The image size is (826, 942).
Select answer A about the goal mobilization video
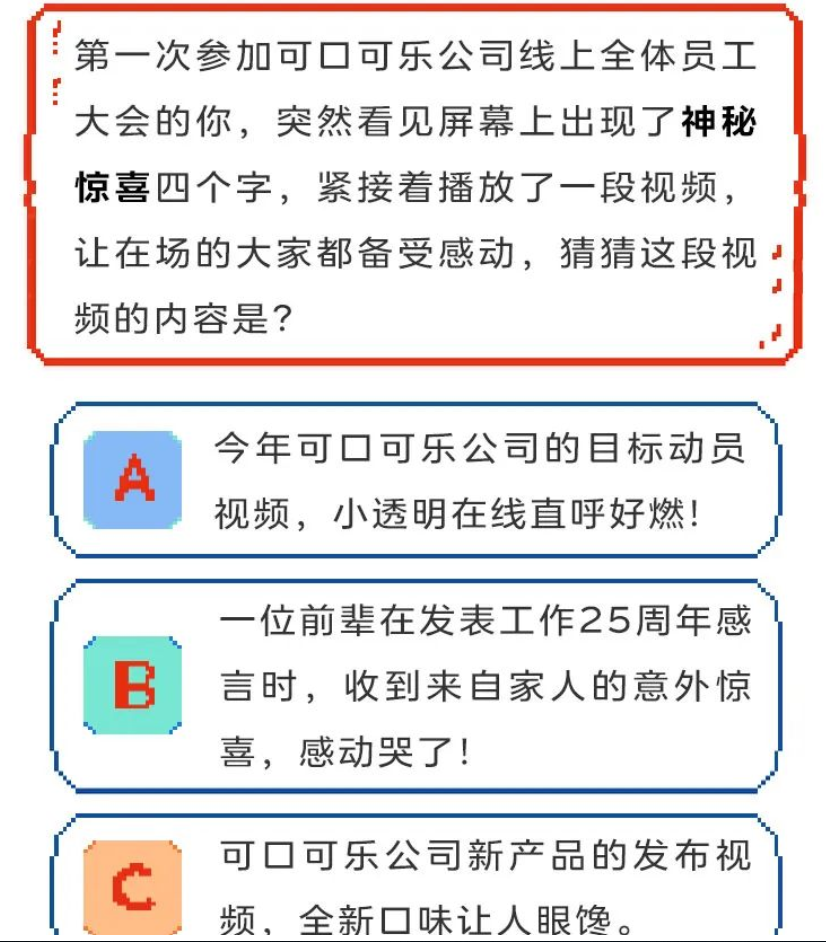415,481
